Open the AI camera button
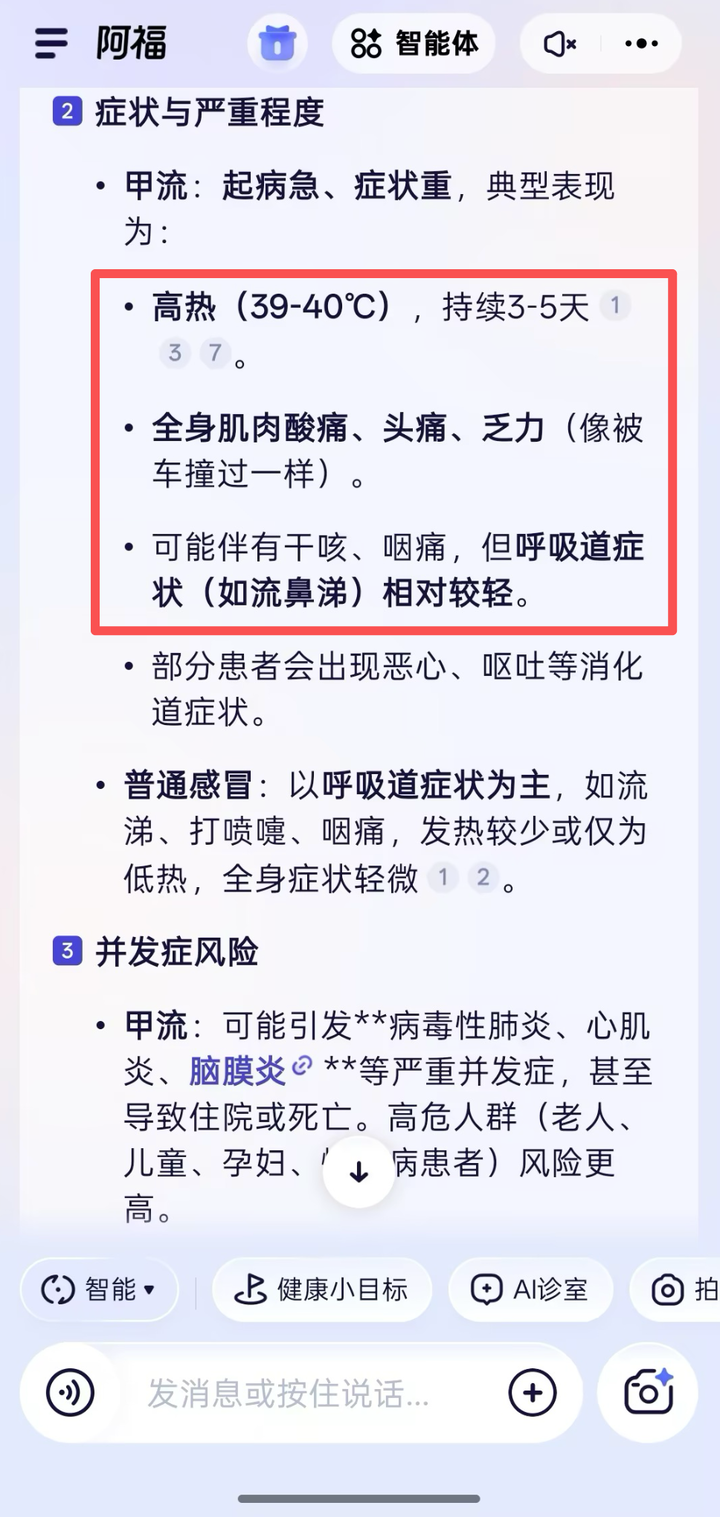720x1517 pixels. coord(648,1392)
